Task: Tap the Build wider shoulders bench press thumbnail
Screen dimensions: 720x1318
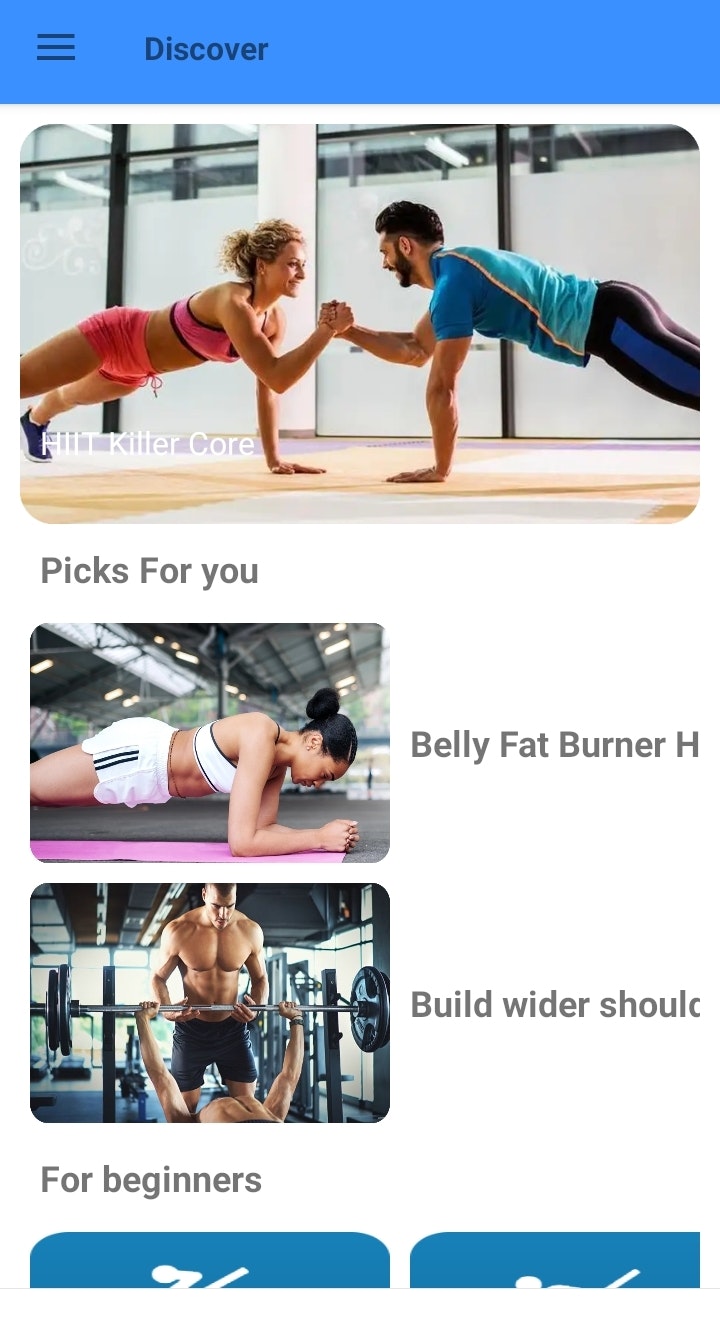Action: click(209, 1002)
